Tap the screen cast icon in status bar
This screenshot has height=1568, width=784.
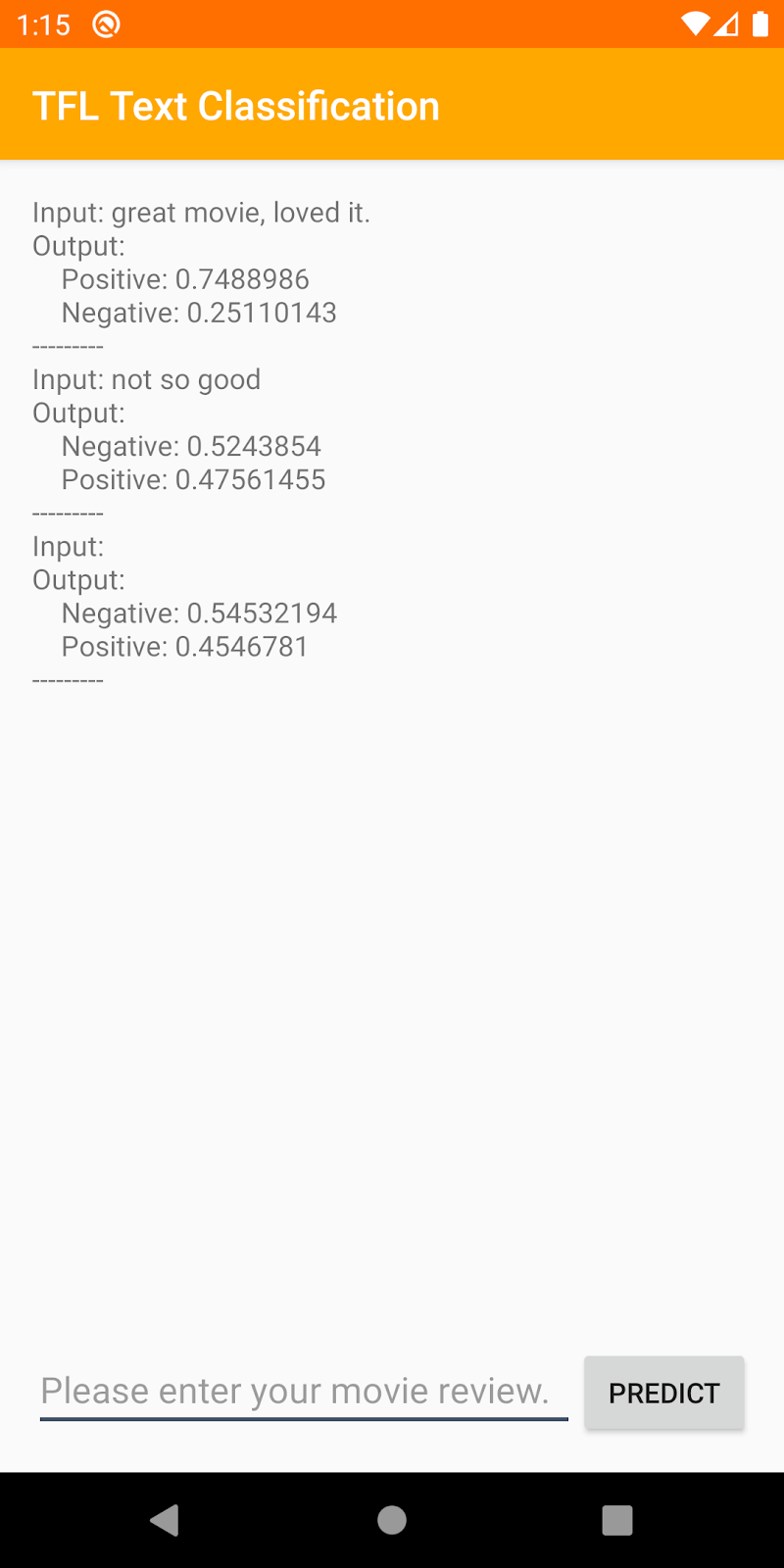tap(104, 24)
